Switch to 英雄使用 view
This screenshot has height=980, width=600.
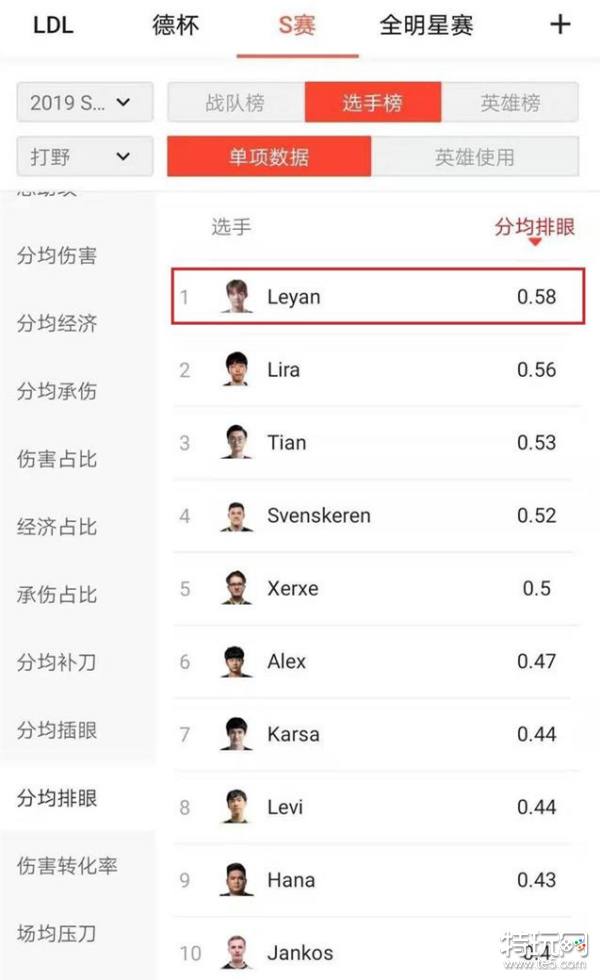tap(474, 157)
